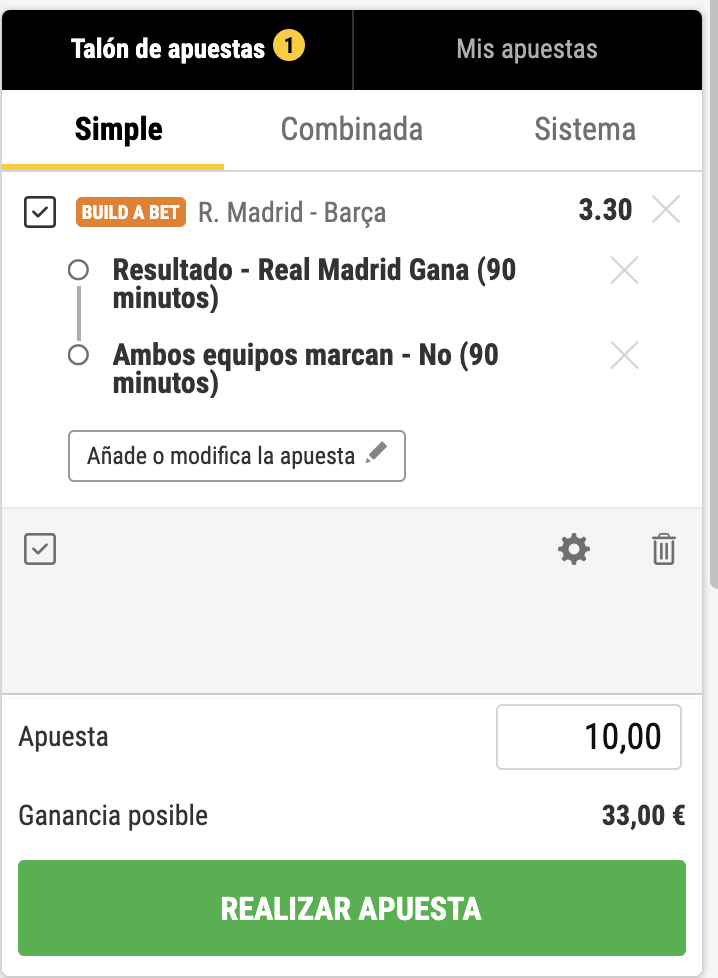Edit the Apuesta stake amount field

point(589,738)
